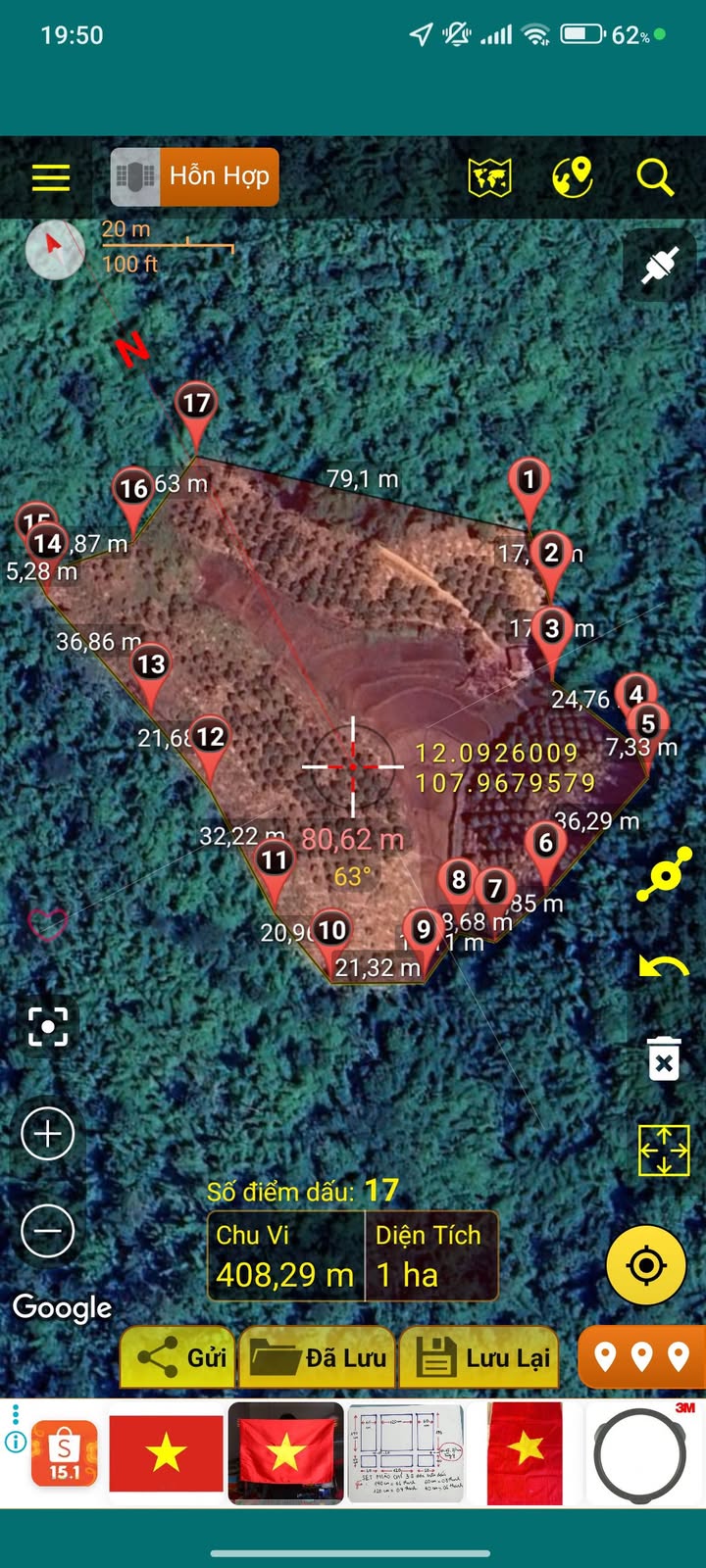Image resolution: width=706 pixels, height=1568 pixels.
Task: Tap the focus frame capture icon
Action: pos(48,1026)
